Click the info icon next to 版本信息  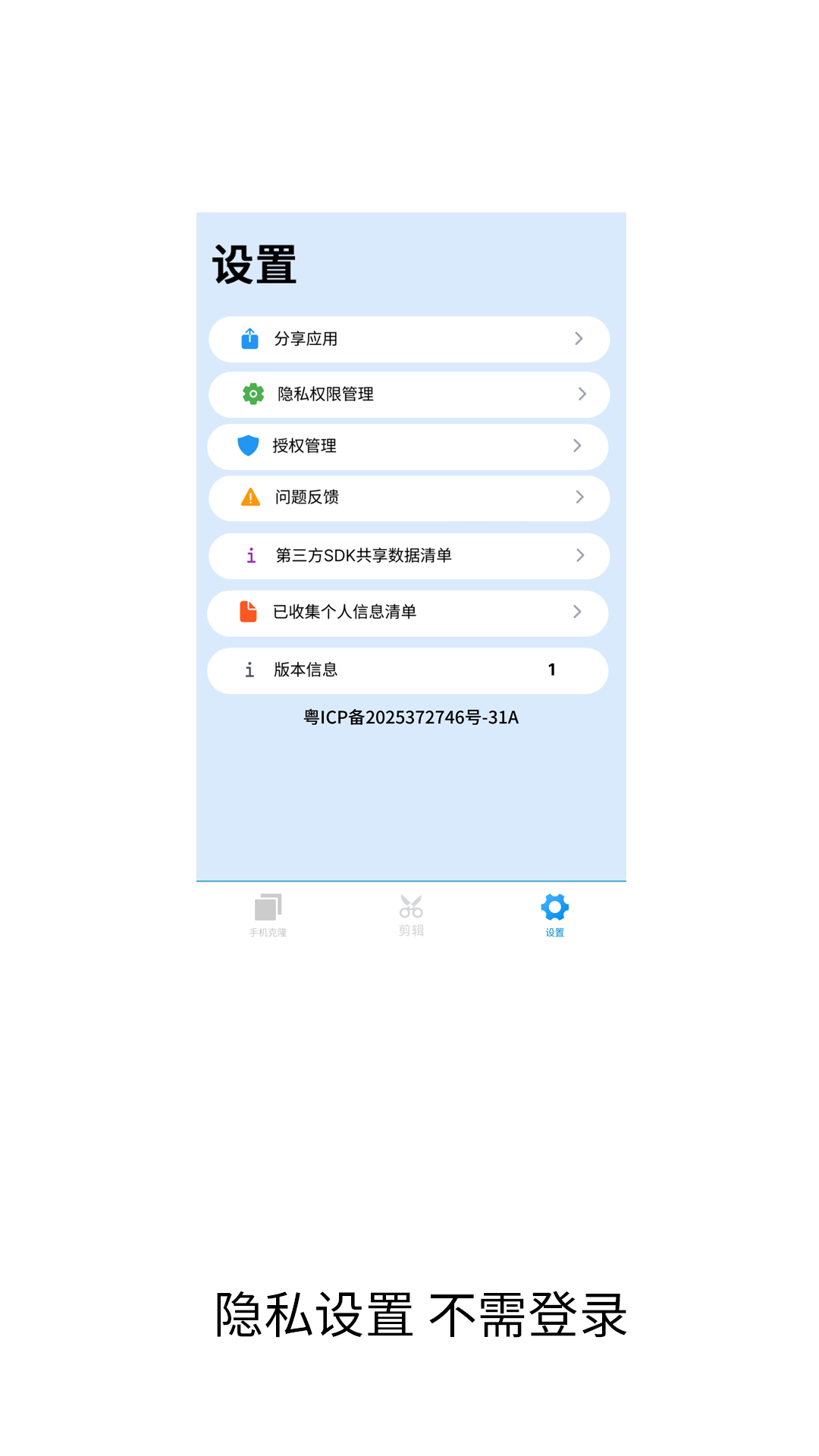coord(249,670)
